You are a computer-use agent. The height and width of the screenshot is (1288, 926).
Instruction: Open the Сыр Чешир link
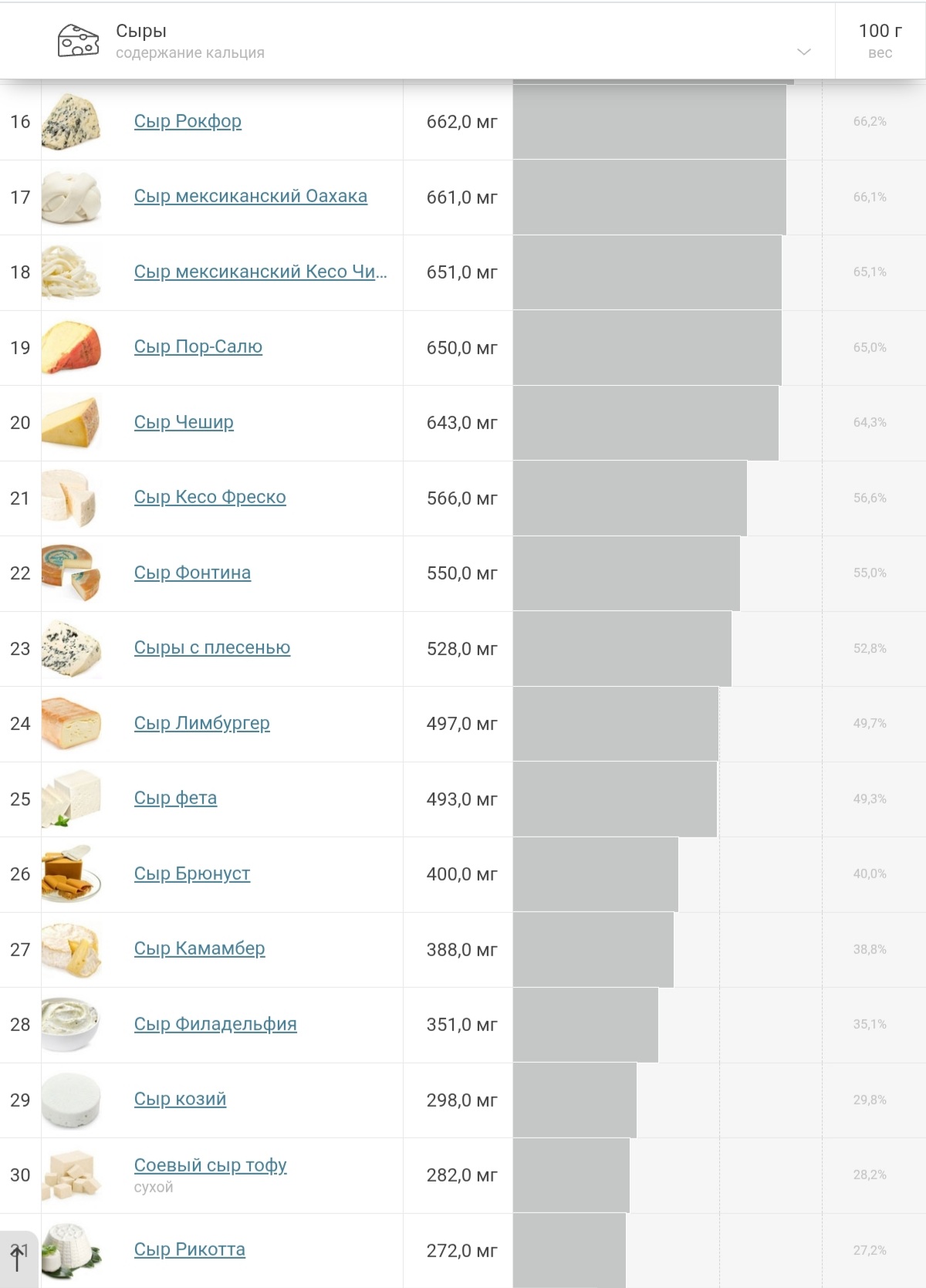pyautogui.click(x=184, y=422)
